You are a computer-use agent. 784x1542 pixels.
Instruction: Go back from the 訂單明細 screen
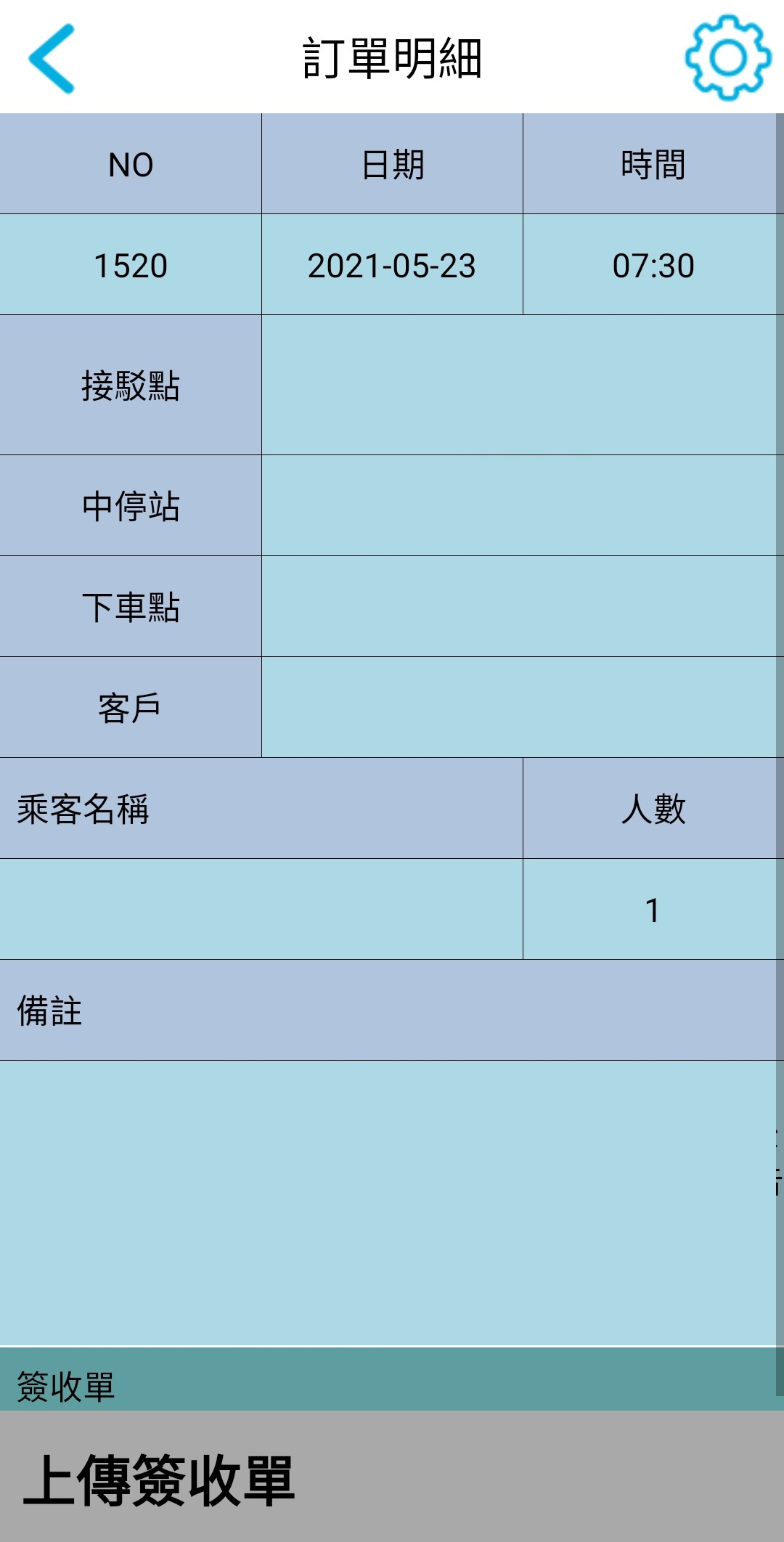tap(52, 58)
